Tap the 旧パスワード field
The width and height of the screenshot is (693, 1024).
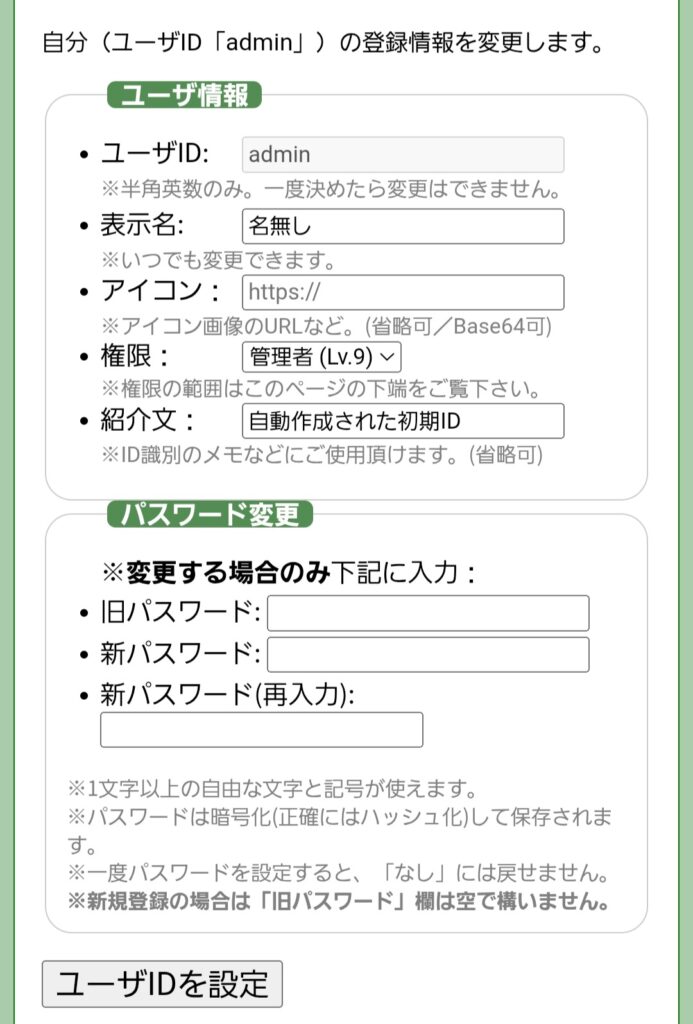point(427,613)
